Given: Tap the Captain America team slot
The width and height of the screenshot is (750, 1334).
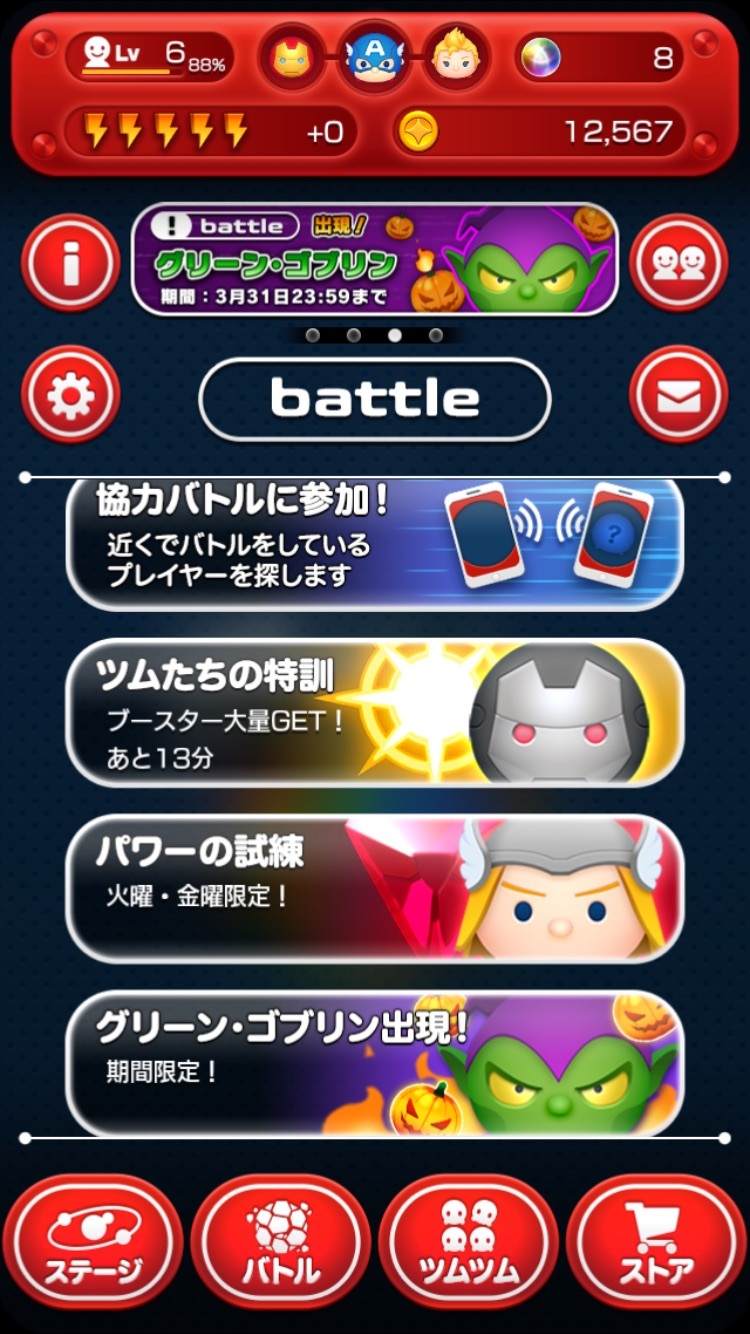Looking at the screenshot, I should tap(374, 59).
